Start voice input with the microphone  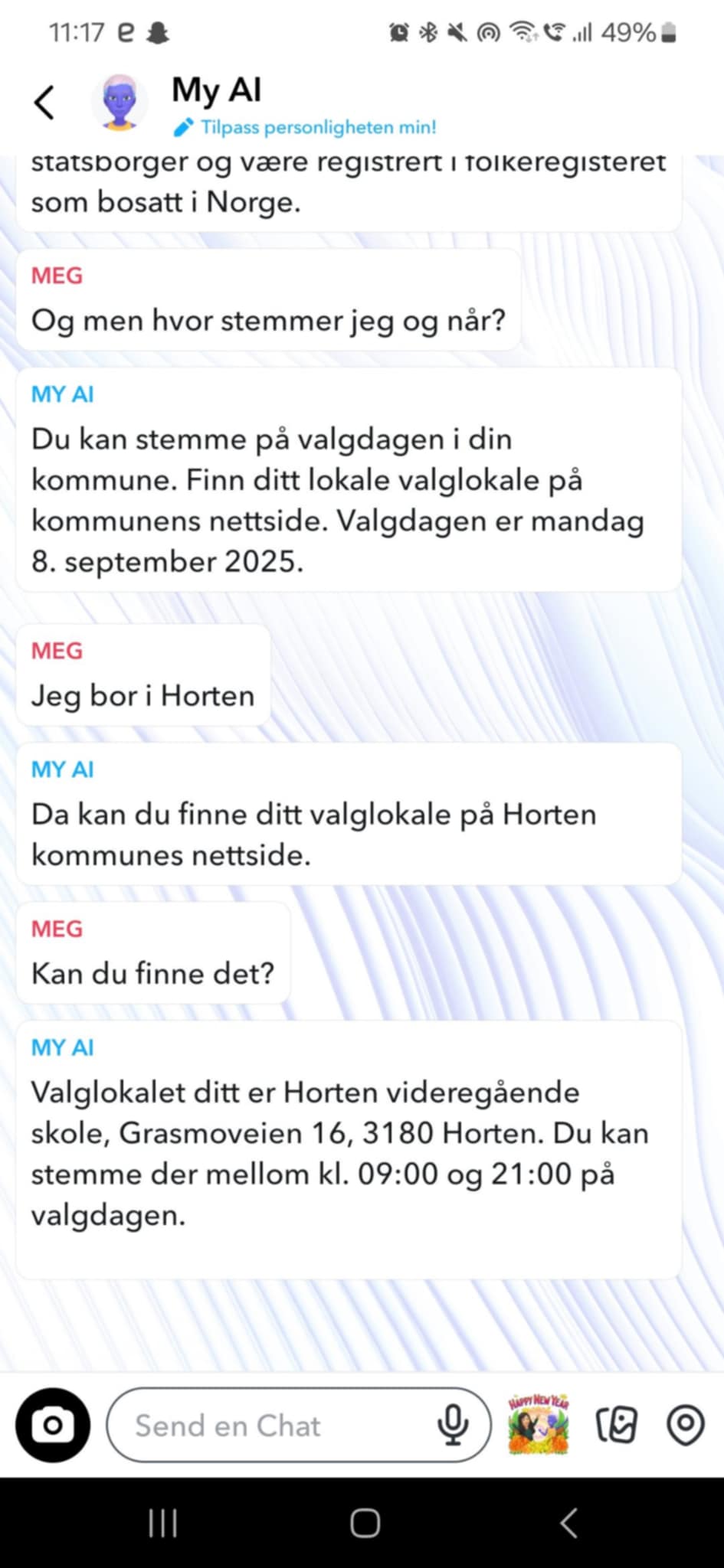tap(453, 1425)
